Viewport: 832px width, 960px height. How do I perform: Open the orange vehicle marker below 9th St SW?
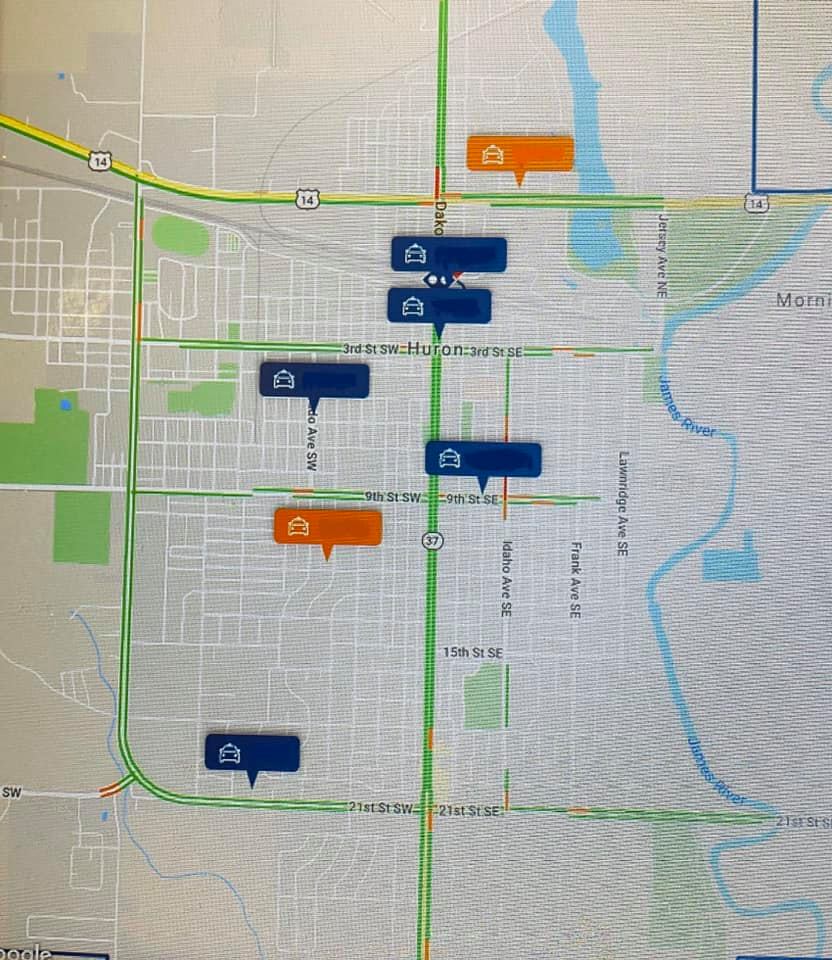tap(327, 527)
